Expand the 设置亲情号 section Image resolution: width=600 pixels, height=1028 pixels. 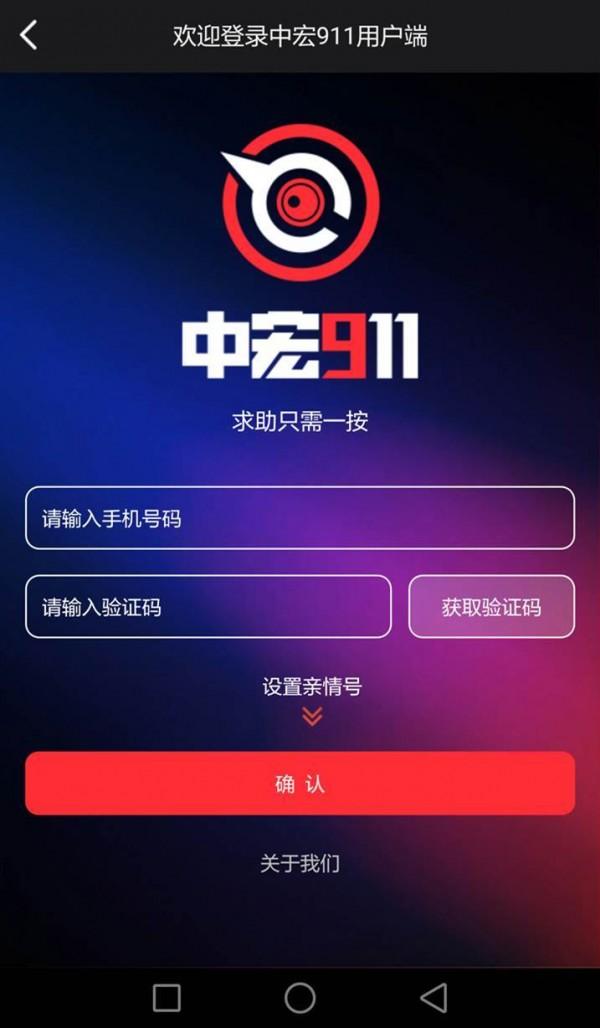[312, 699]
